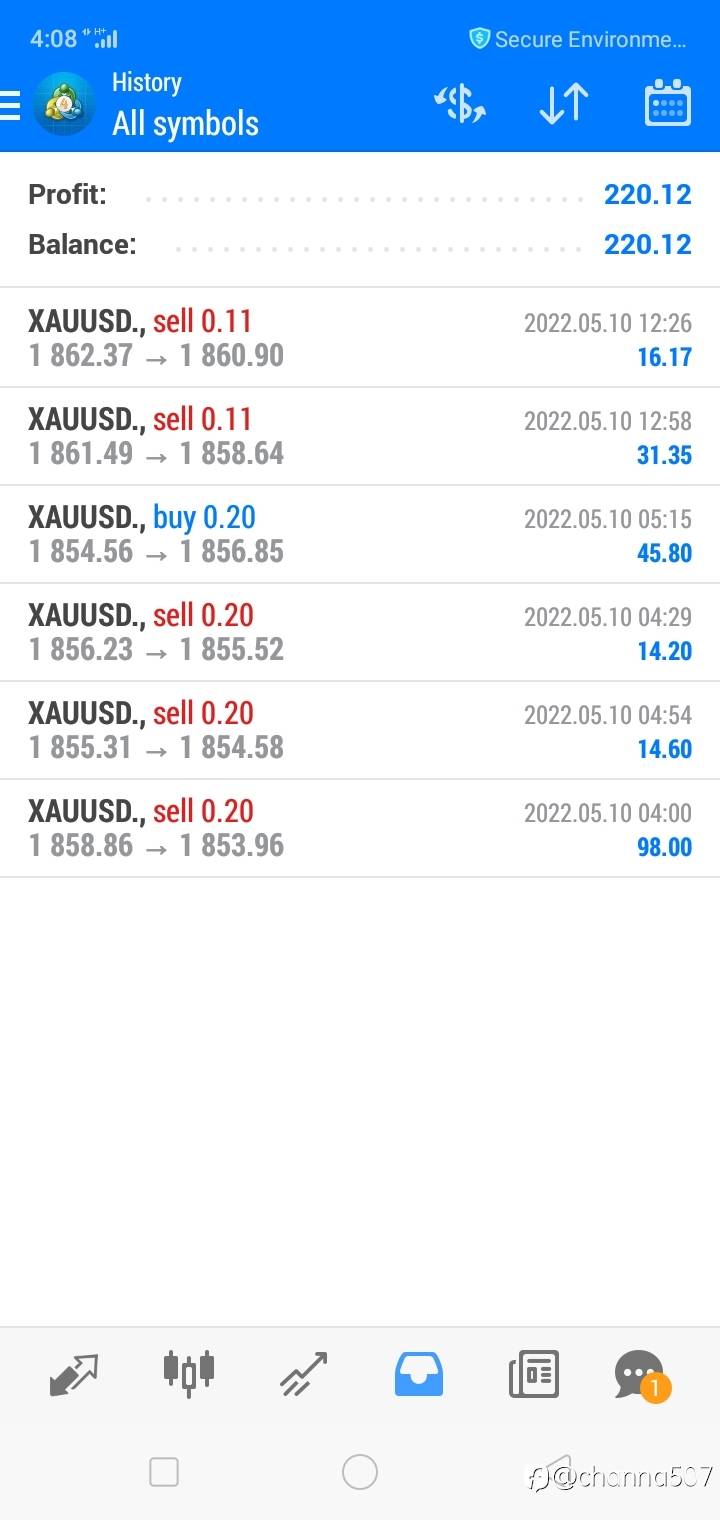This screenshot has width=720, height=1520.
Task: Switch to the Quotes tab
Action: click(74, 1374)
